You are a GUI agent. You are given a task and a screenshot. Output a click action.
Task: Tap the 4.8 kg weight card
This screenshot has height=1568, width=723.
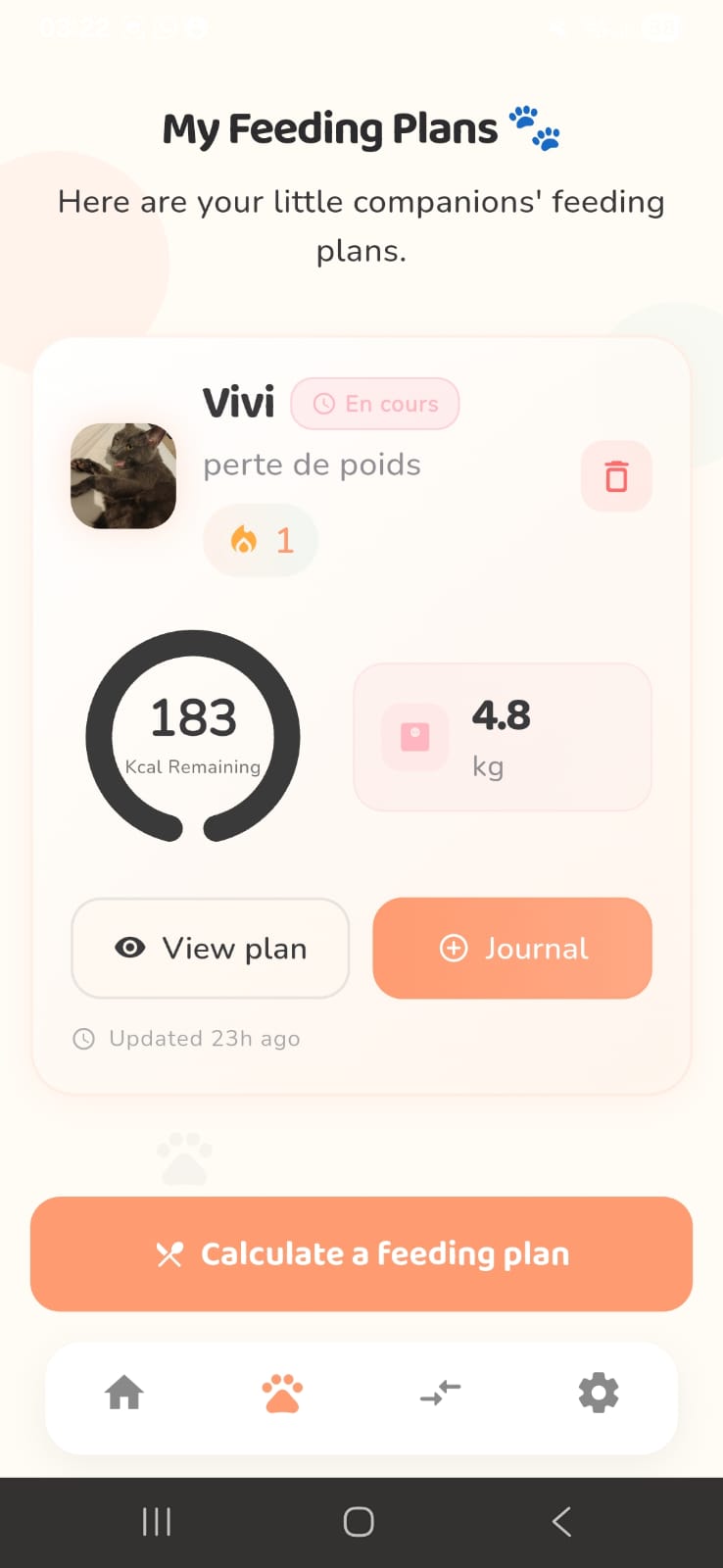(x=503, y=737)
